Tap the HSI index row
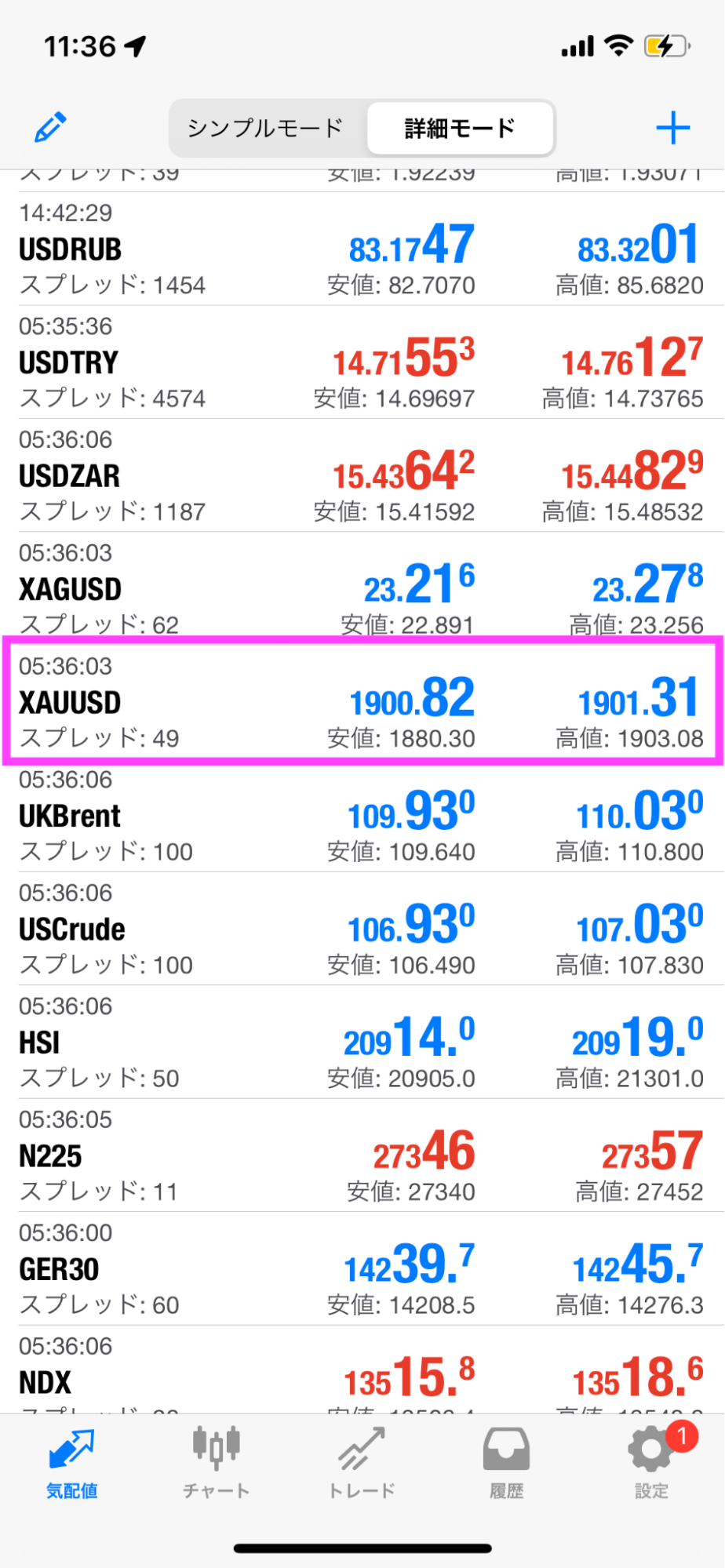Viewport: 725px width, 1568px height. click(x=361, y=1042)
